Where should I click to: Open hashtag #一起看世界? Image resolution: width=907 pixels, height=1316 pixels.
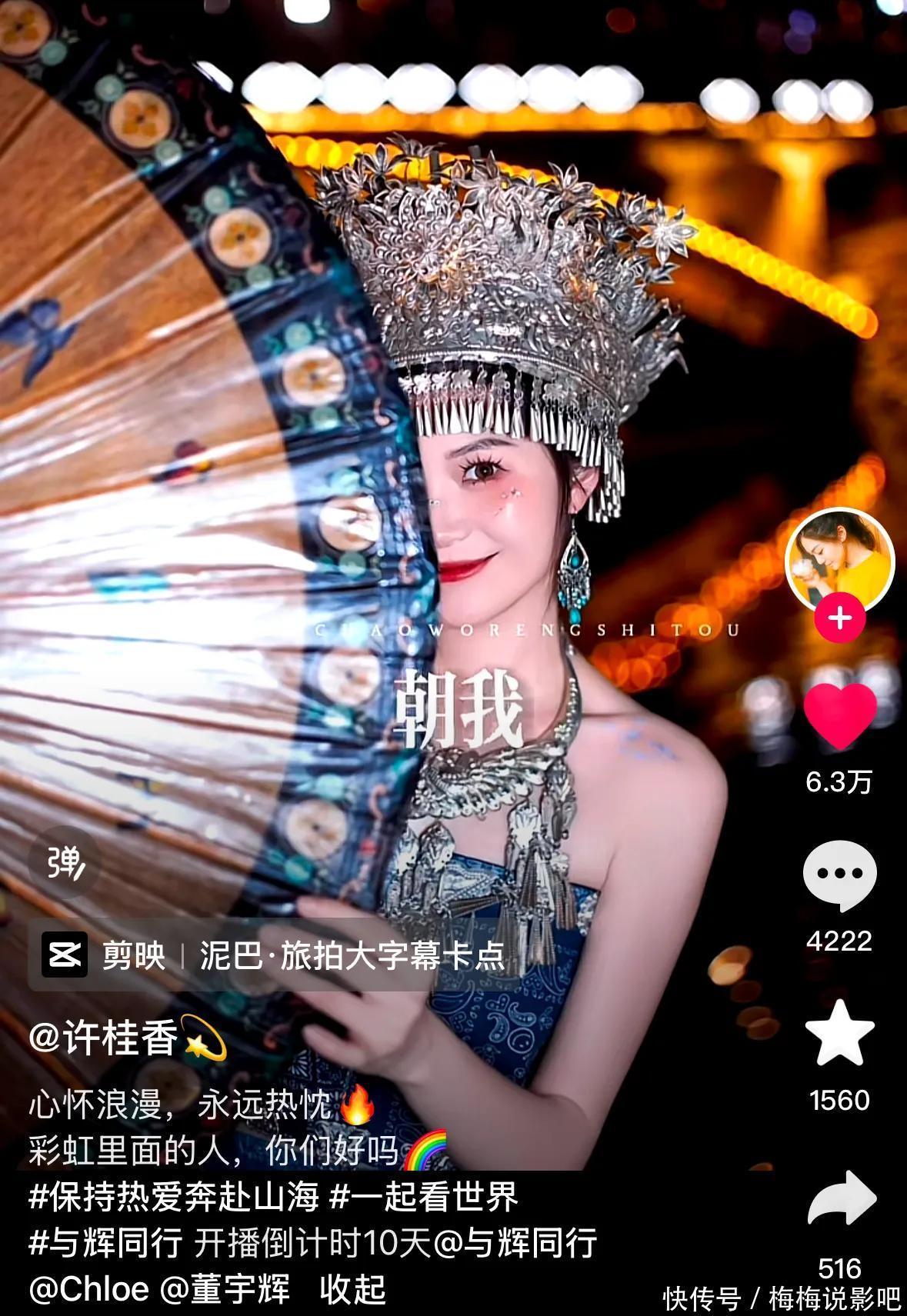[x=424, y=1196]
